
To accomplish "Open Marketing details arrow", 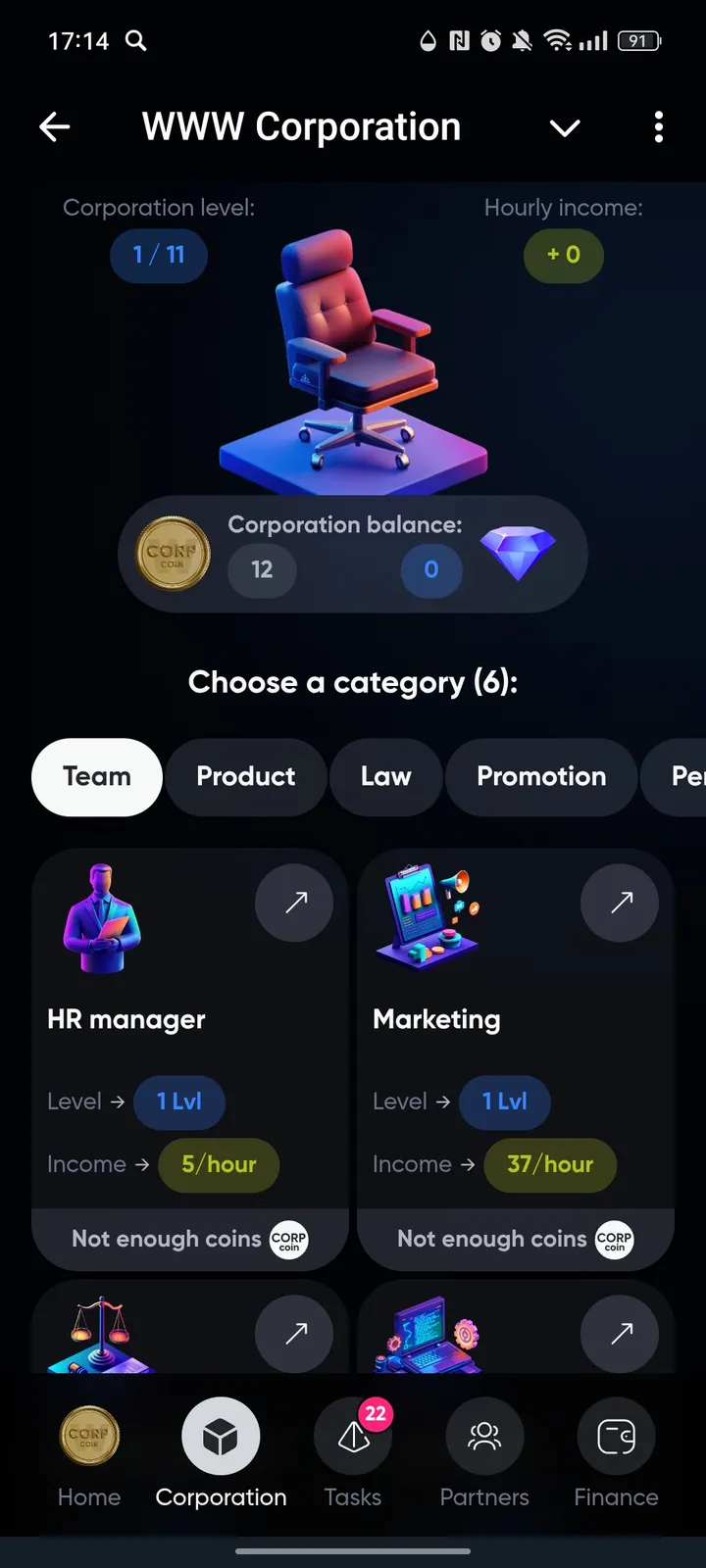I will pos(620,902).
